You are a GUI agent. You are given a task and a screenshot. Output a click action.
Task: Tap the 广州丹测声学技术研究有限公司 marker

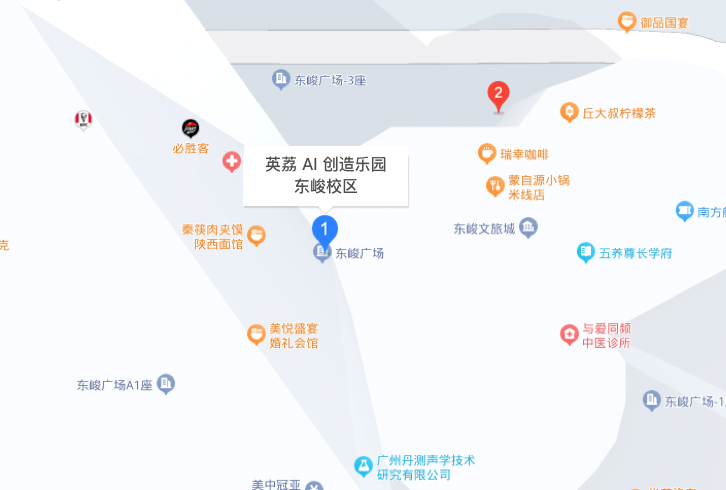click(364, 466)
